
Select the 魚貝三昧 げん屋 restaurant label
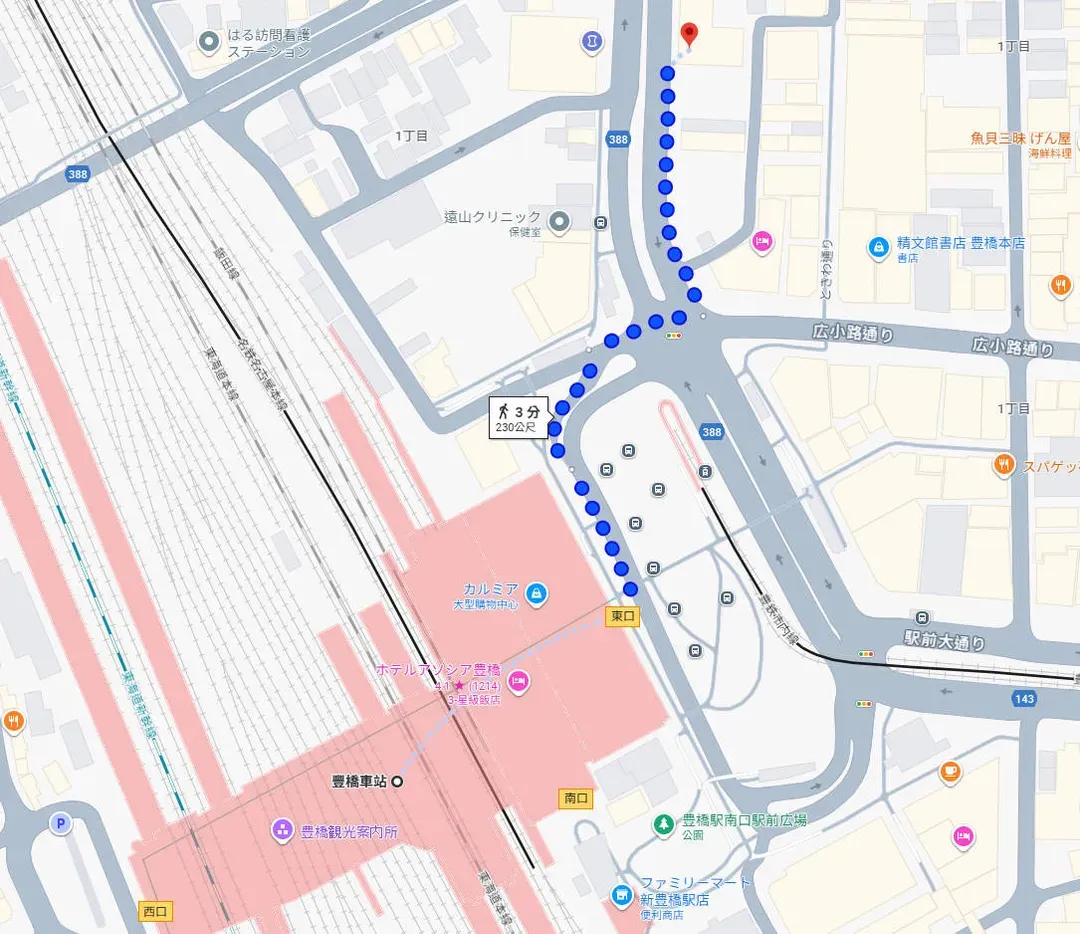point(1020,138)
